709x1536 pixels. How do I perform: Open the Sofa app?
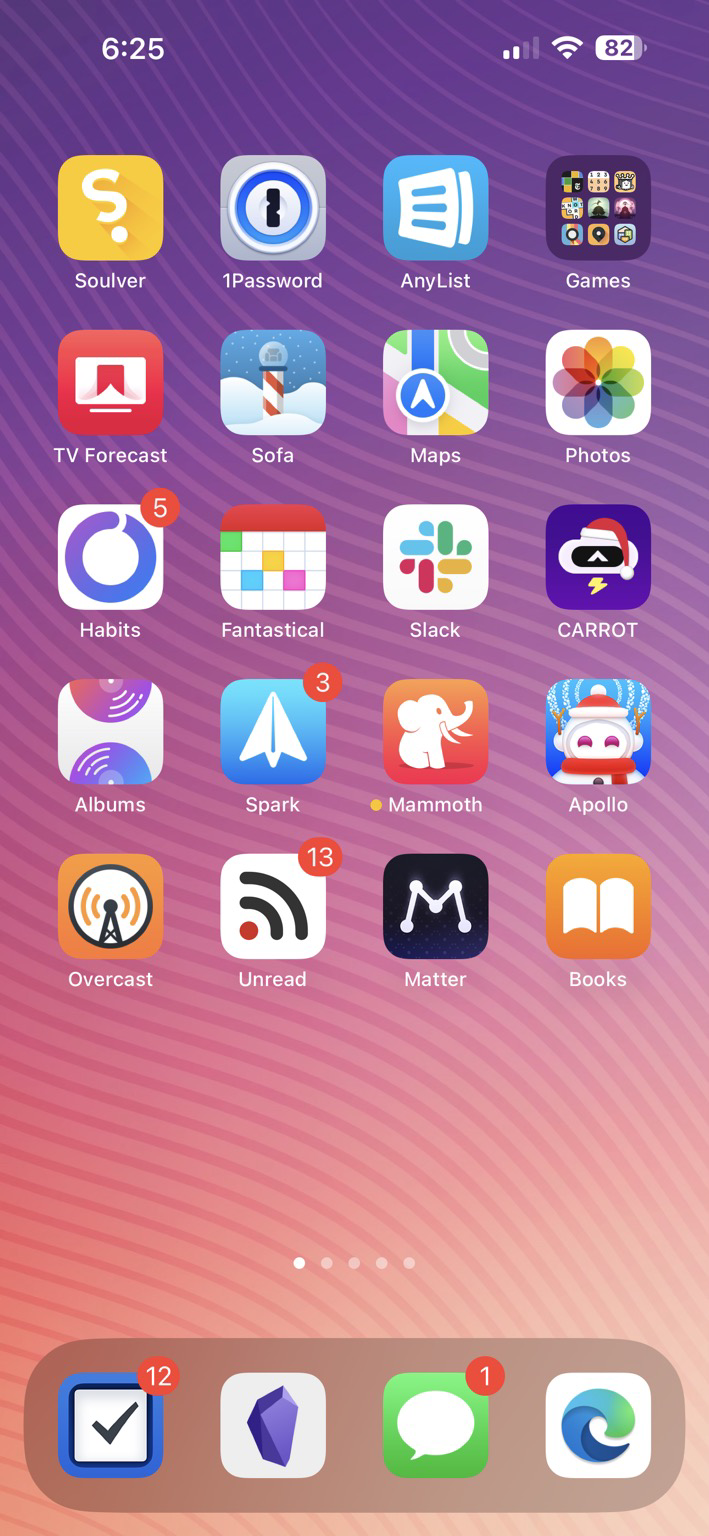[273, 382]
